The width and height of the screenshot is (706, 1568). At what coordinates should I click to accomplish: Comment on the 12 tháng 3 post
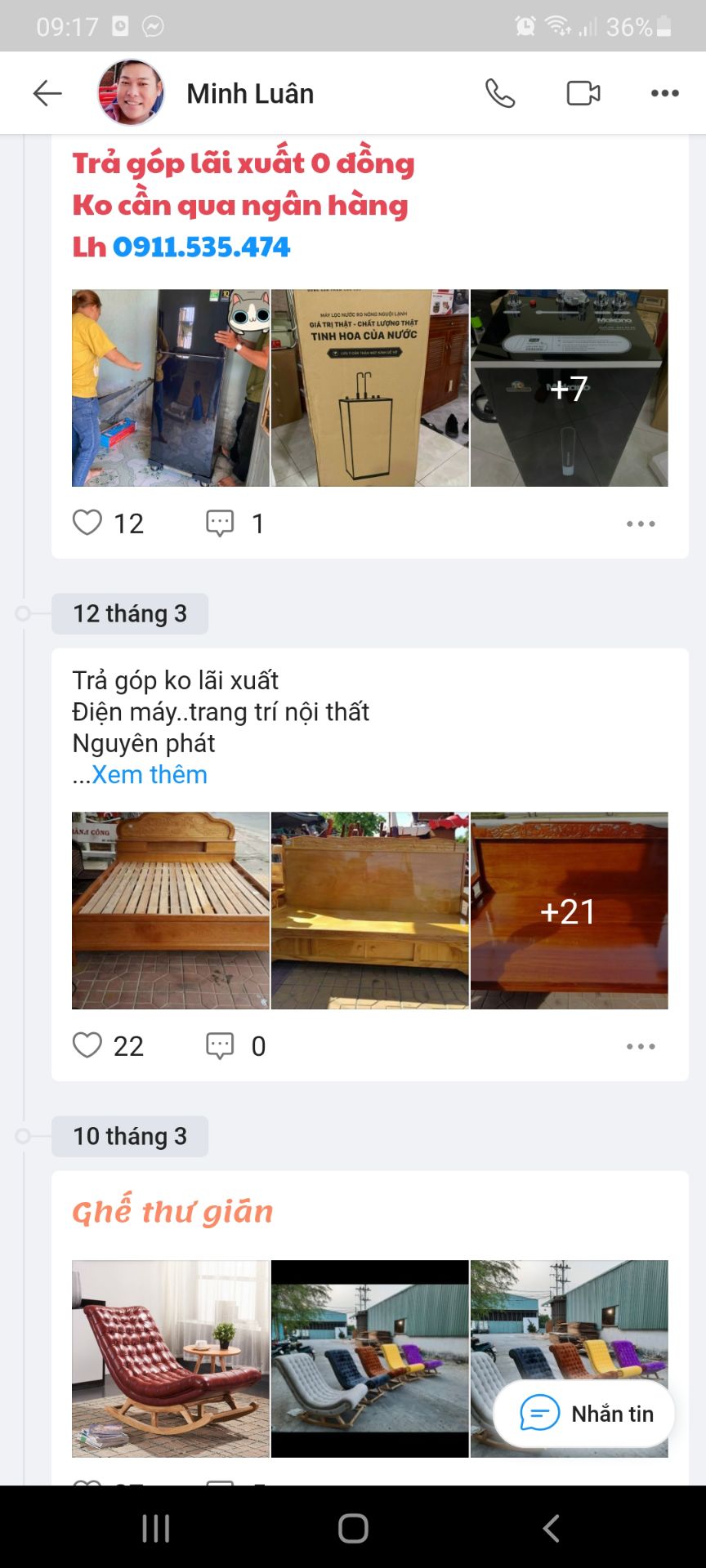(x=220, y=1045)
